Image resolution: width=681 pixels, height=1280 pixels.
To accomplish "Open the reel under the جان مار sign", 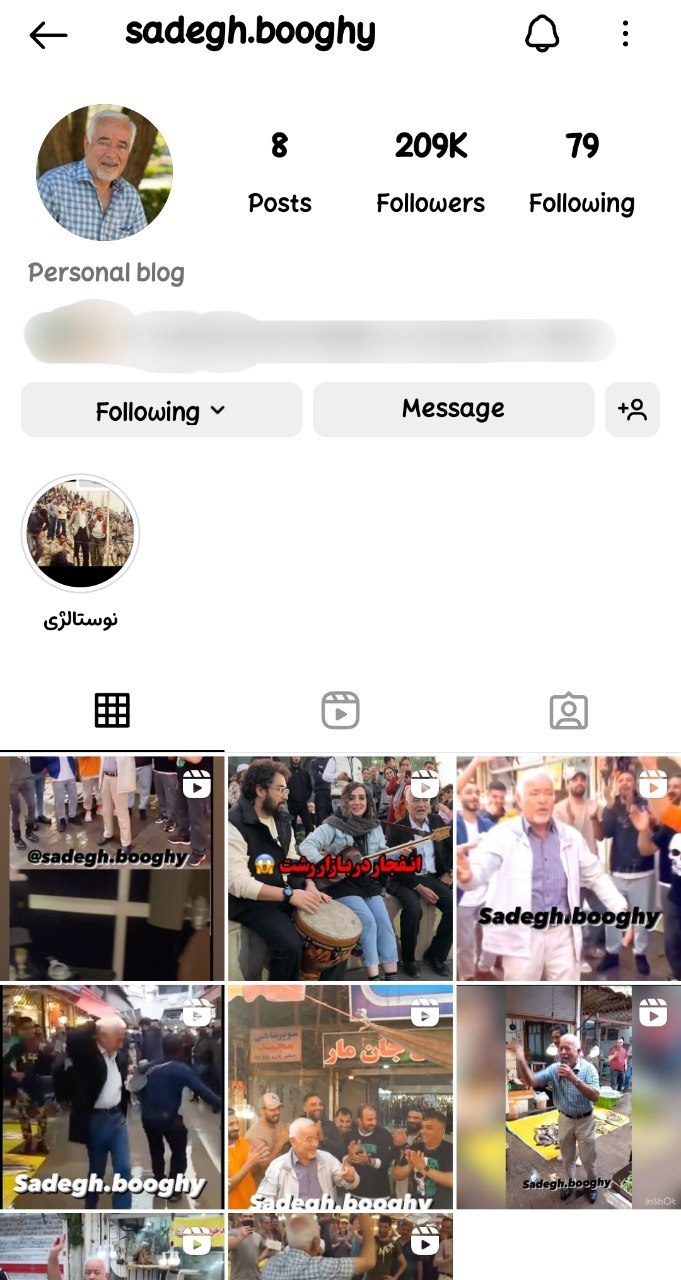I will [340, 1097].
